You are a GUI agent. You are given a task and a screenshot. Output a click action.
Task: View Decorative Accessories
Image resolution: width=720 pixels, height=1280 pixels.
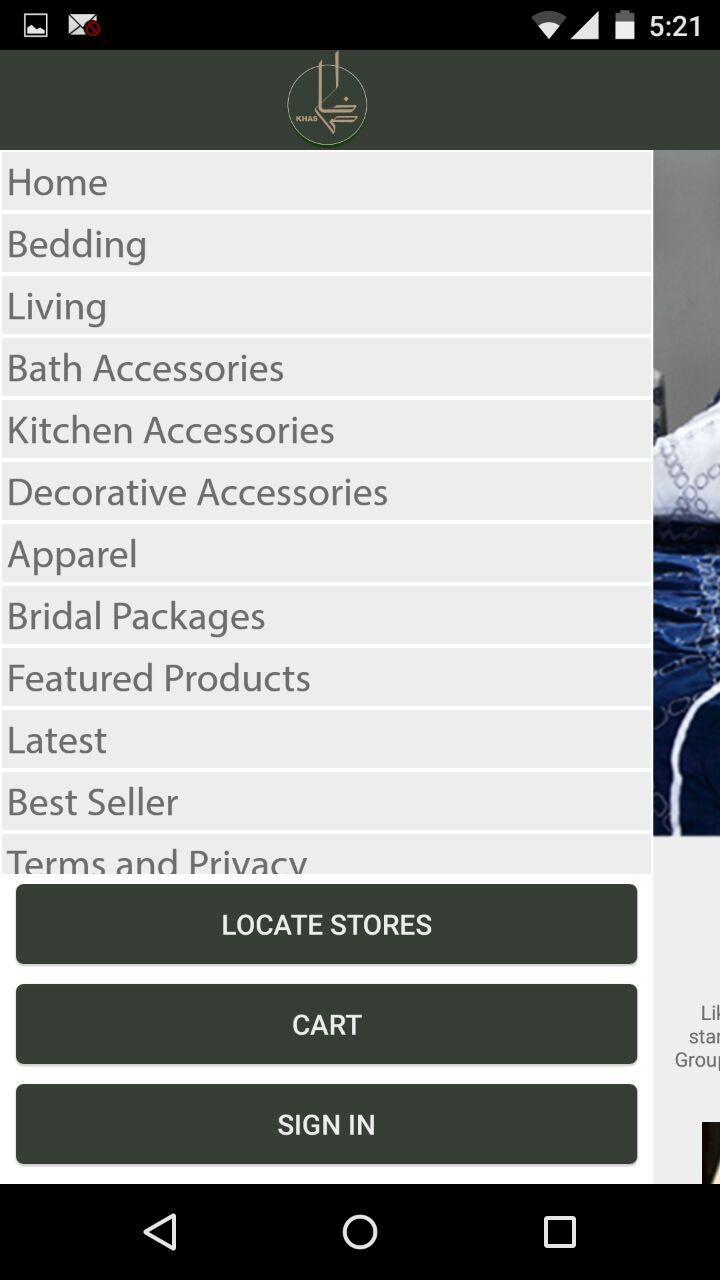(x=326, y=492)
